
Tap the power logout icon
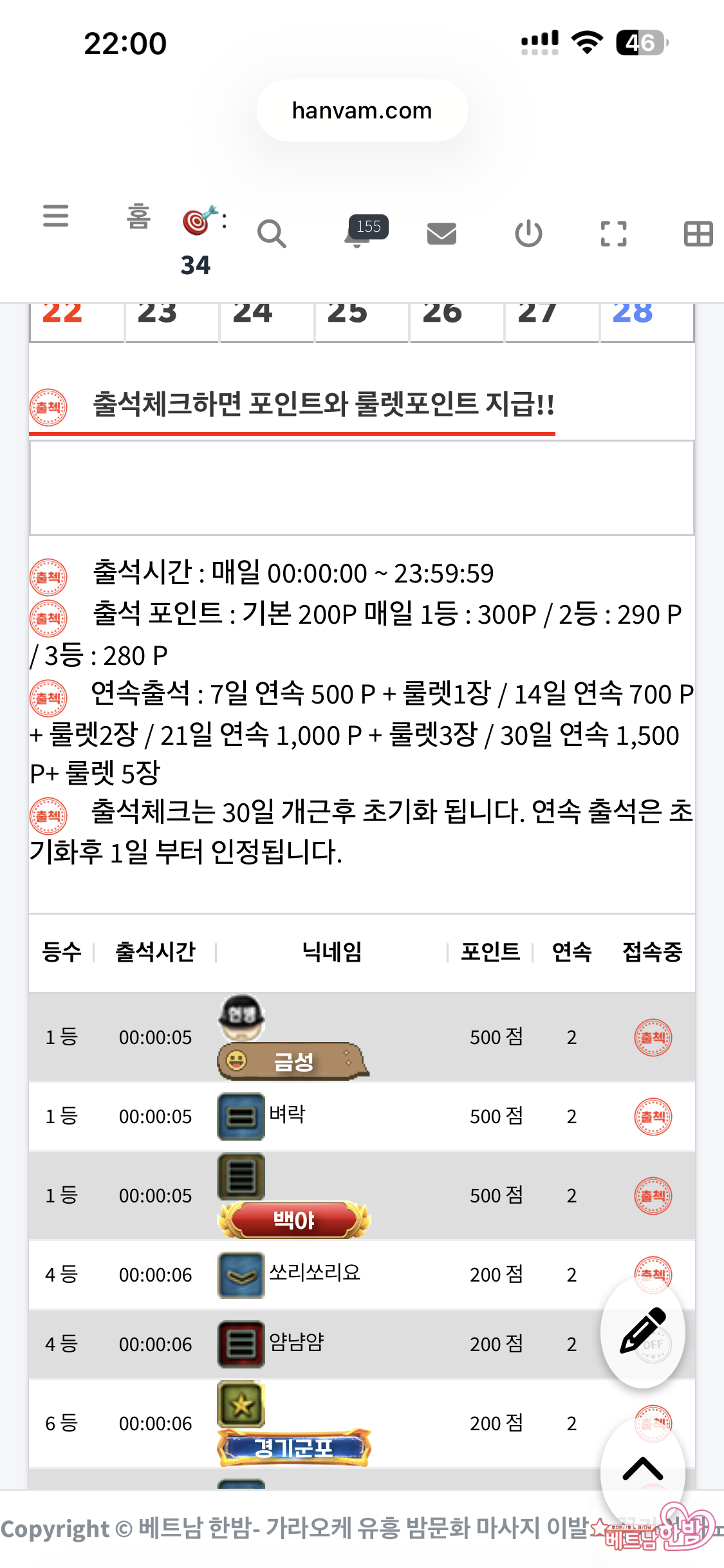(x=528, y=234)
